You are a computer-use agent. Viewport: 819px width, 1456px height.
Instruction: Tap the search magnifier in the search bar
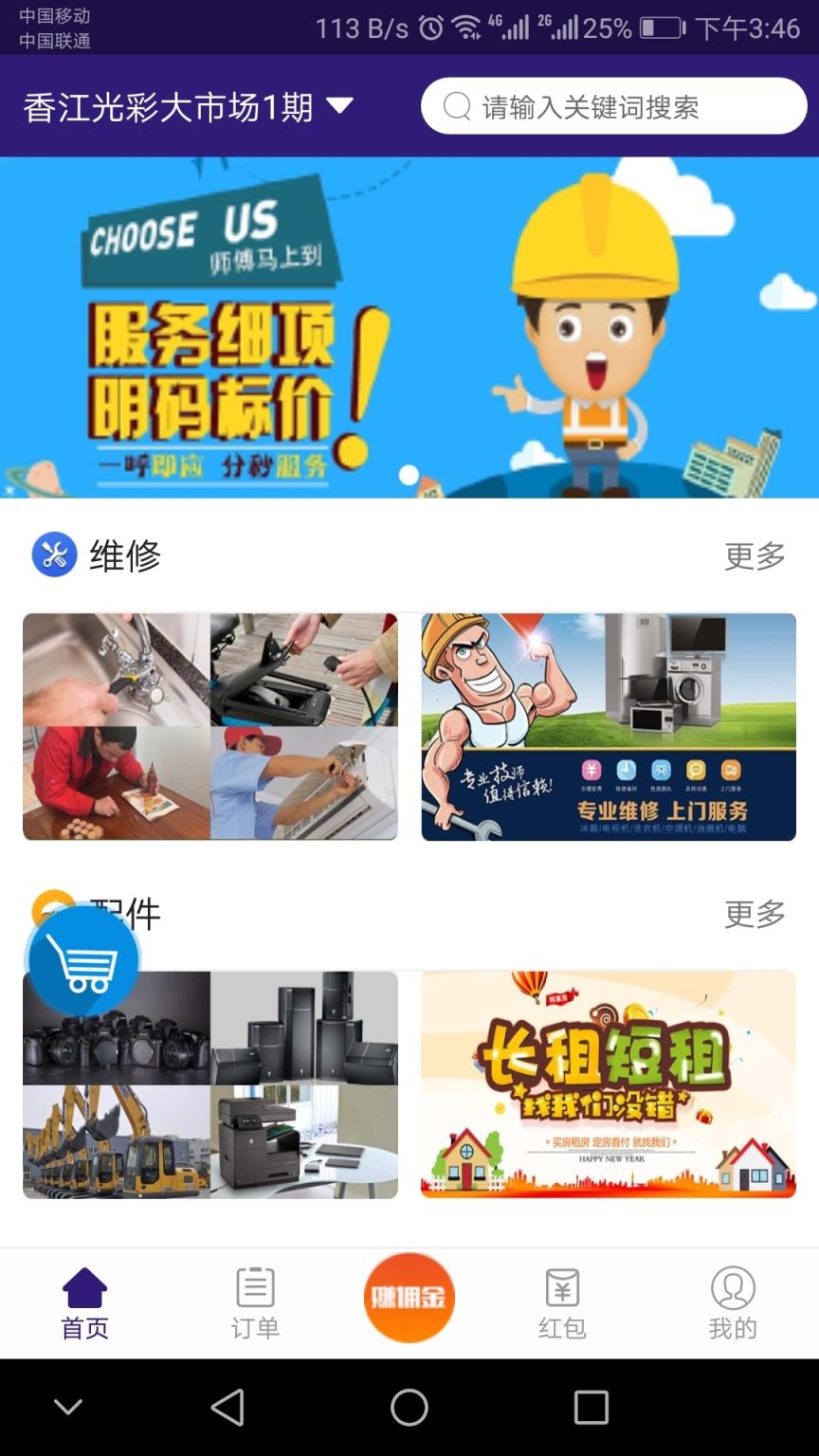pos(456,107)
